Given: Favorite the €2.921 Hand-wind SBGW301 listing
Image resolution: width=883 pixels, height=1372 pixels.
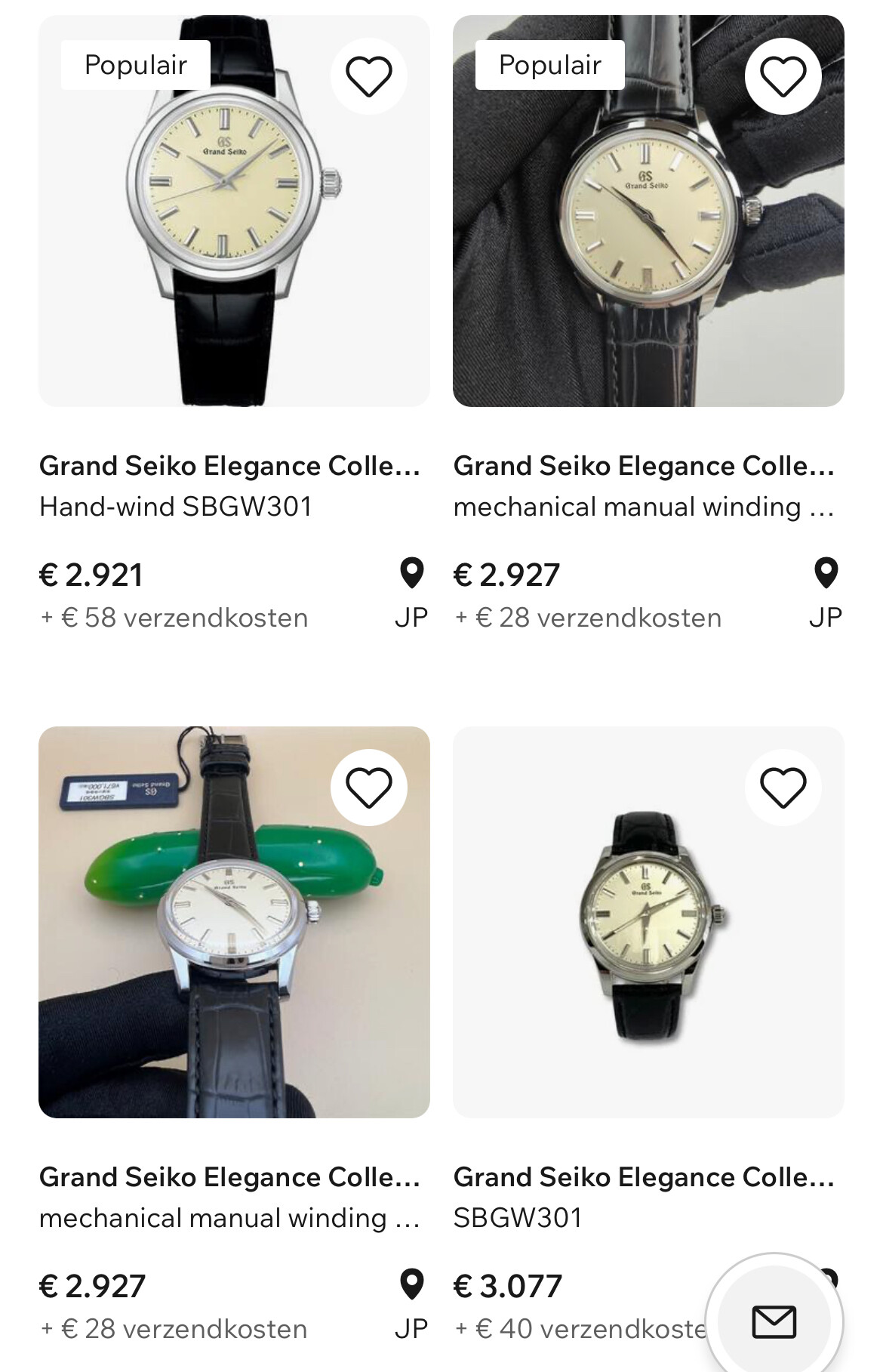Looking at the screenshot, I should coord(368,76).
